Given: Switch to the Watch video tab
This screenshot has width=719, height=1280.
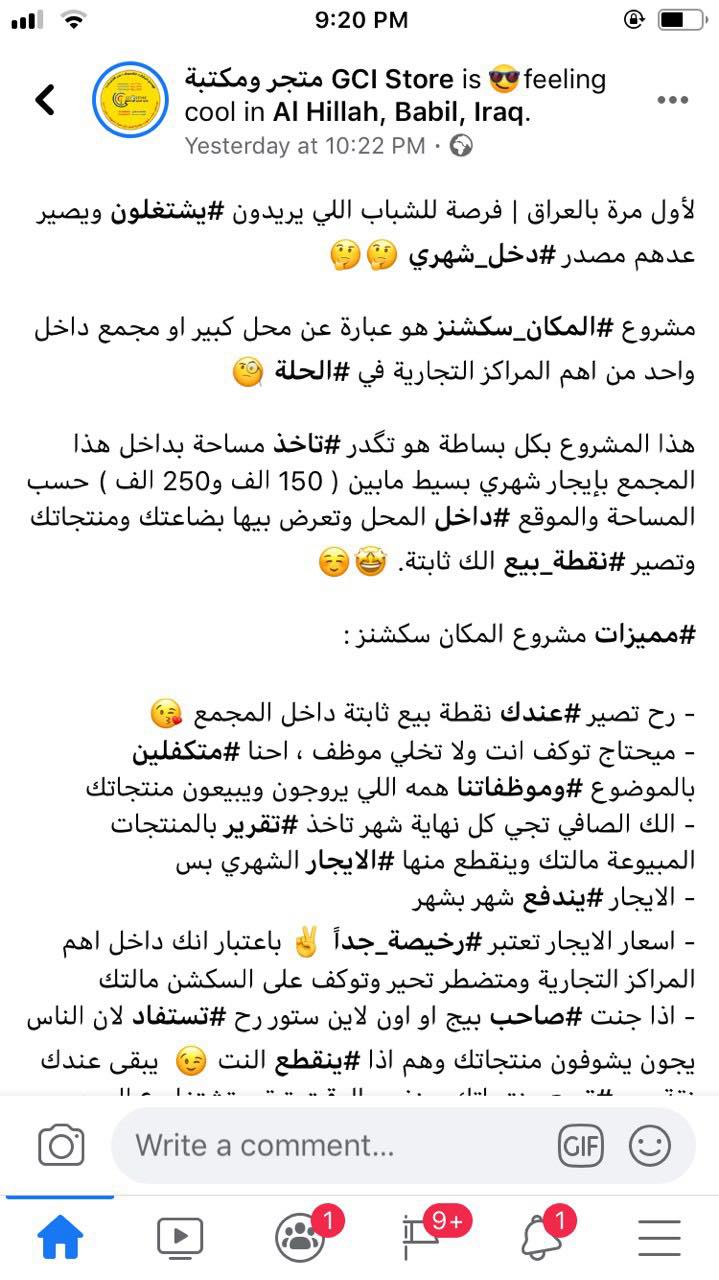Looking at the screenshot, I should coord(180,1238).
